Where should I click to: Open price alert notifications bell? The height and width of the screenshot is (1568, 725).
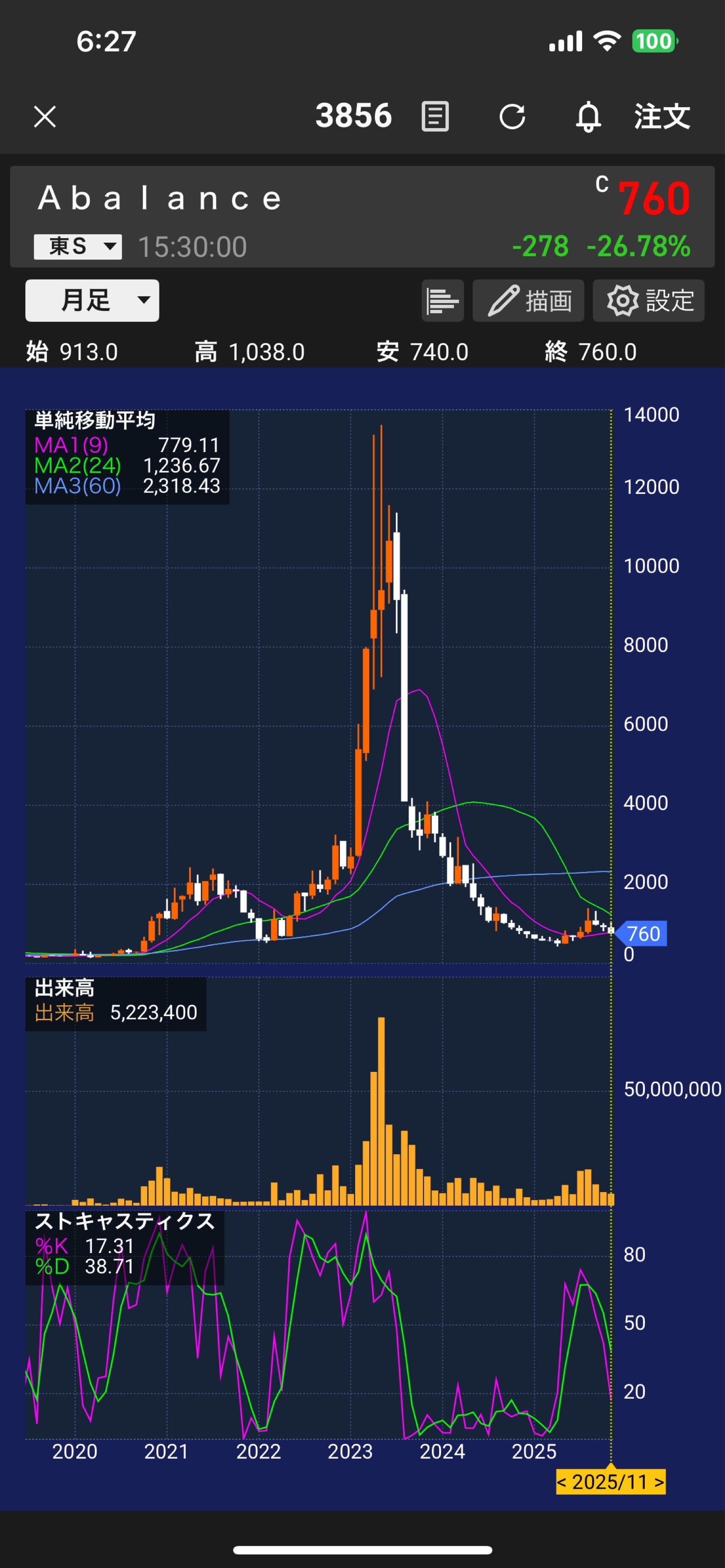pyautogui.click(x=588, y=116)
